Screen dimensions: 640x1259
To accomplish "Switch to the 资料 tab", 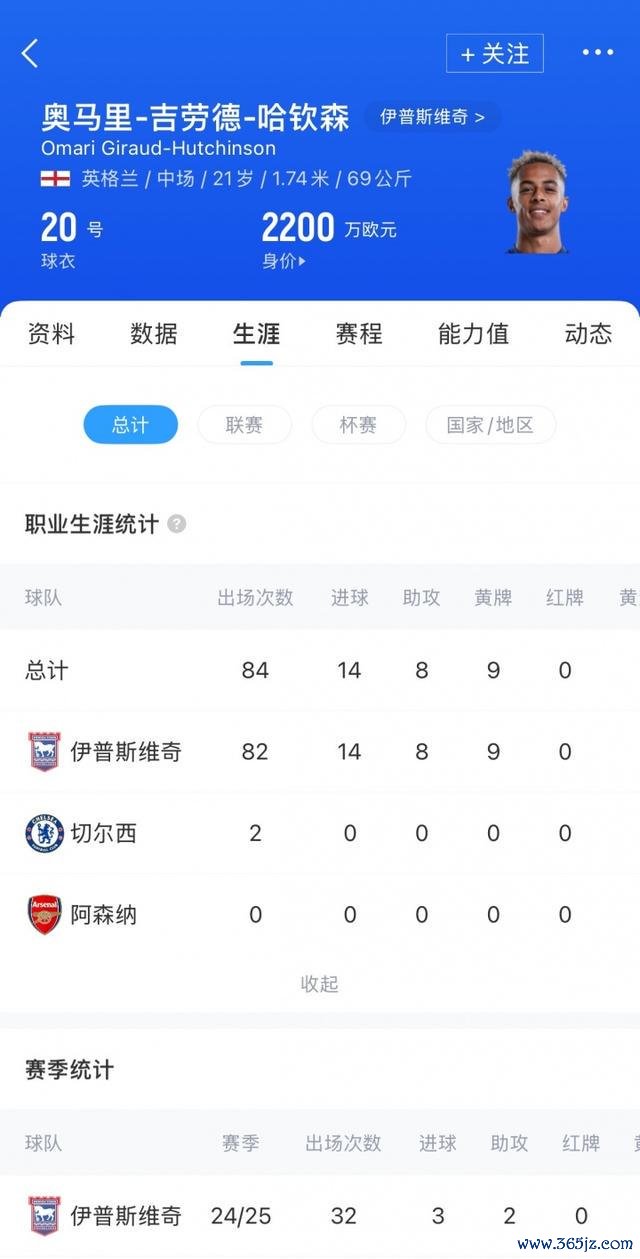I will (51, 334).
